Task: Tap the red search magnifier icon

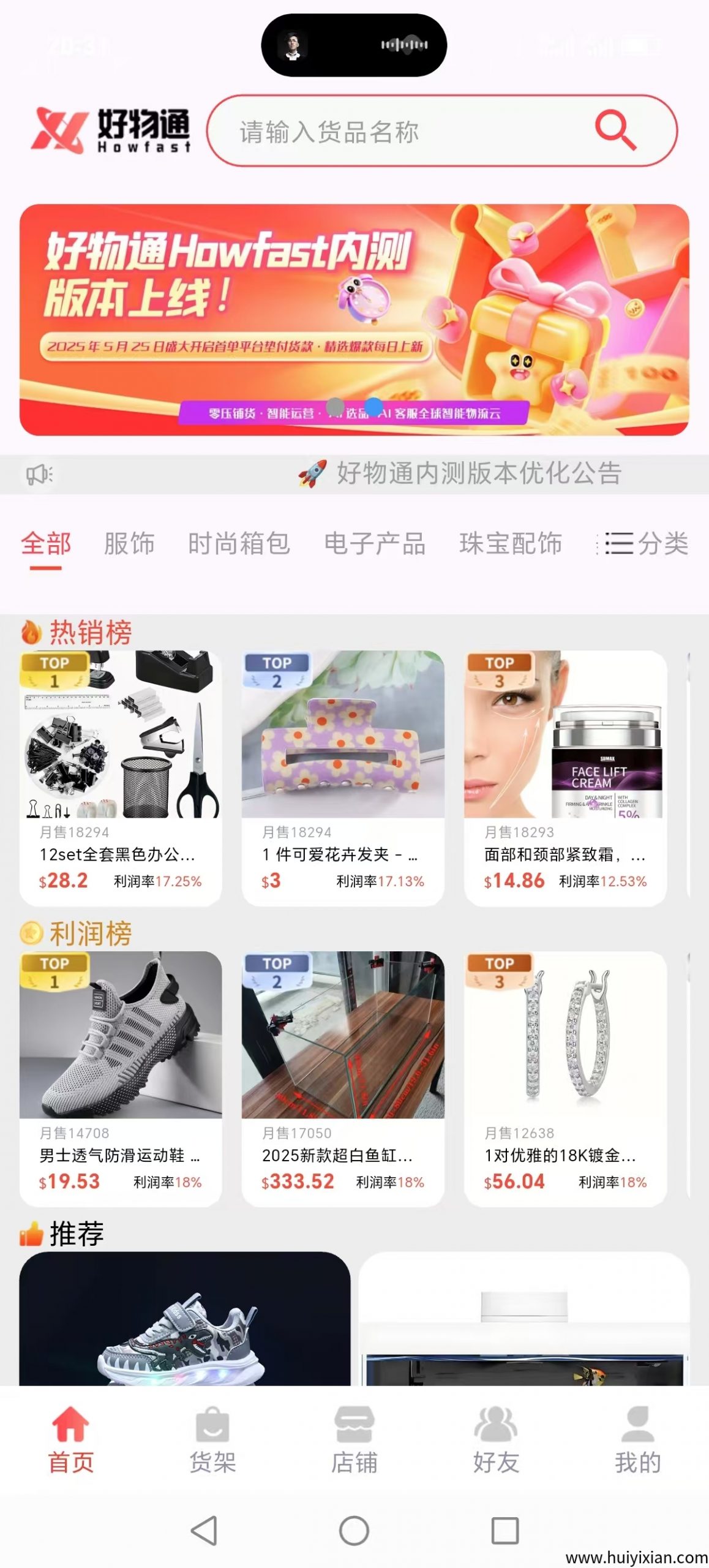Action: pyautogui.click(x=615, y=130)
